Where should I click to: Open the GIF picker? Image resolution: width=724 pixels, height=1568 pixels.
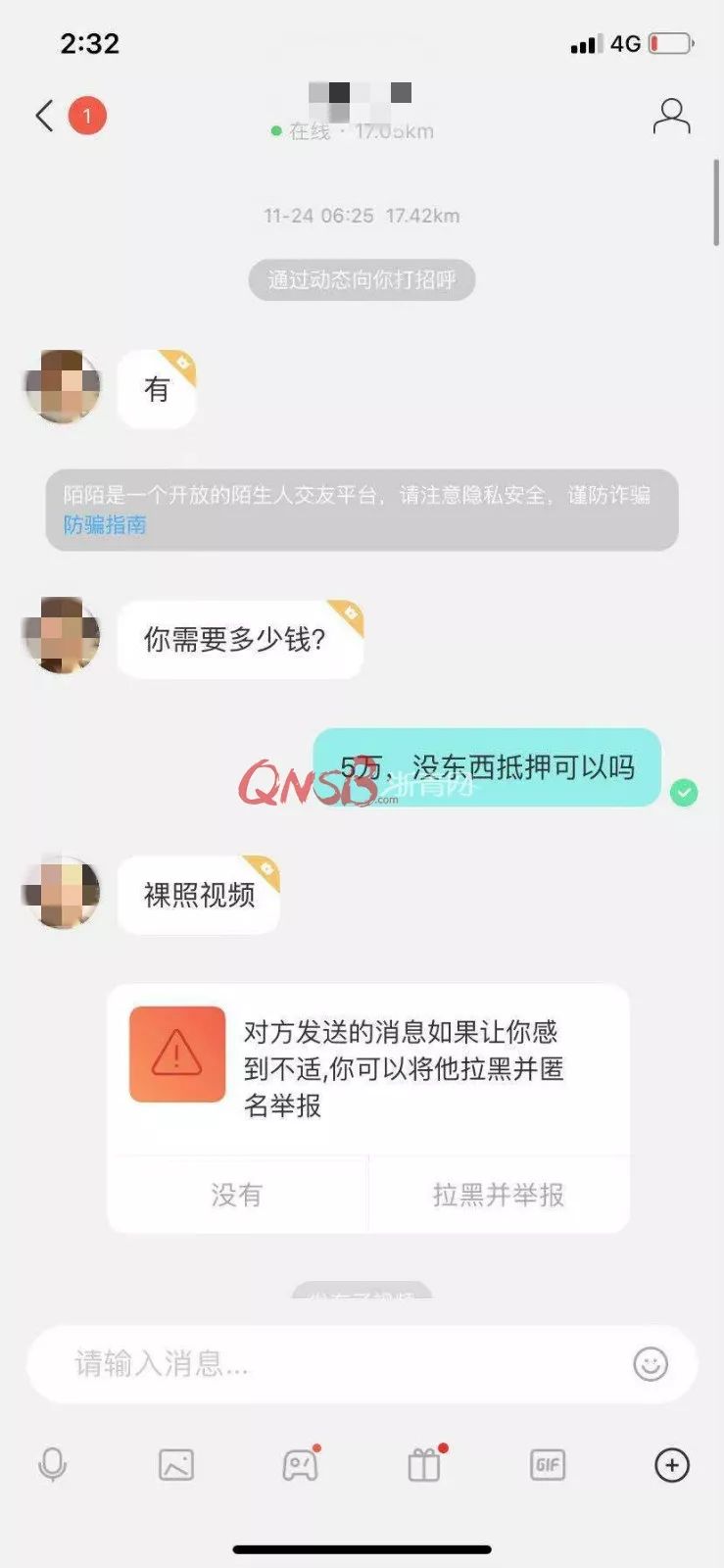pos(548,1465)
